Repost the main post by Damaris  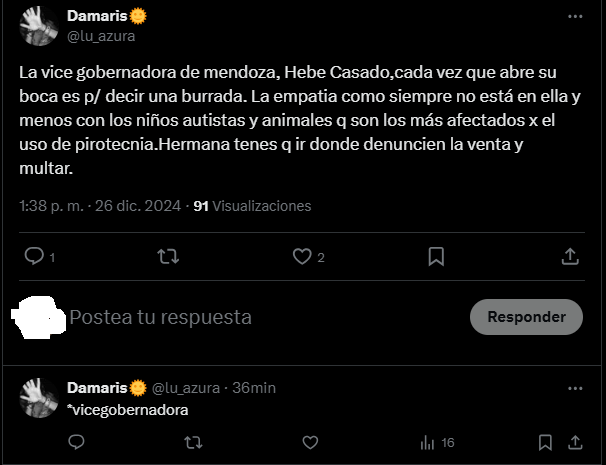[x=168, y=257]
